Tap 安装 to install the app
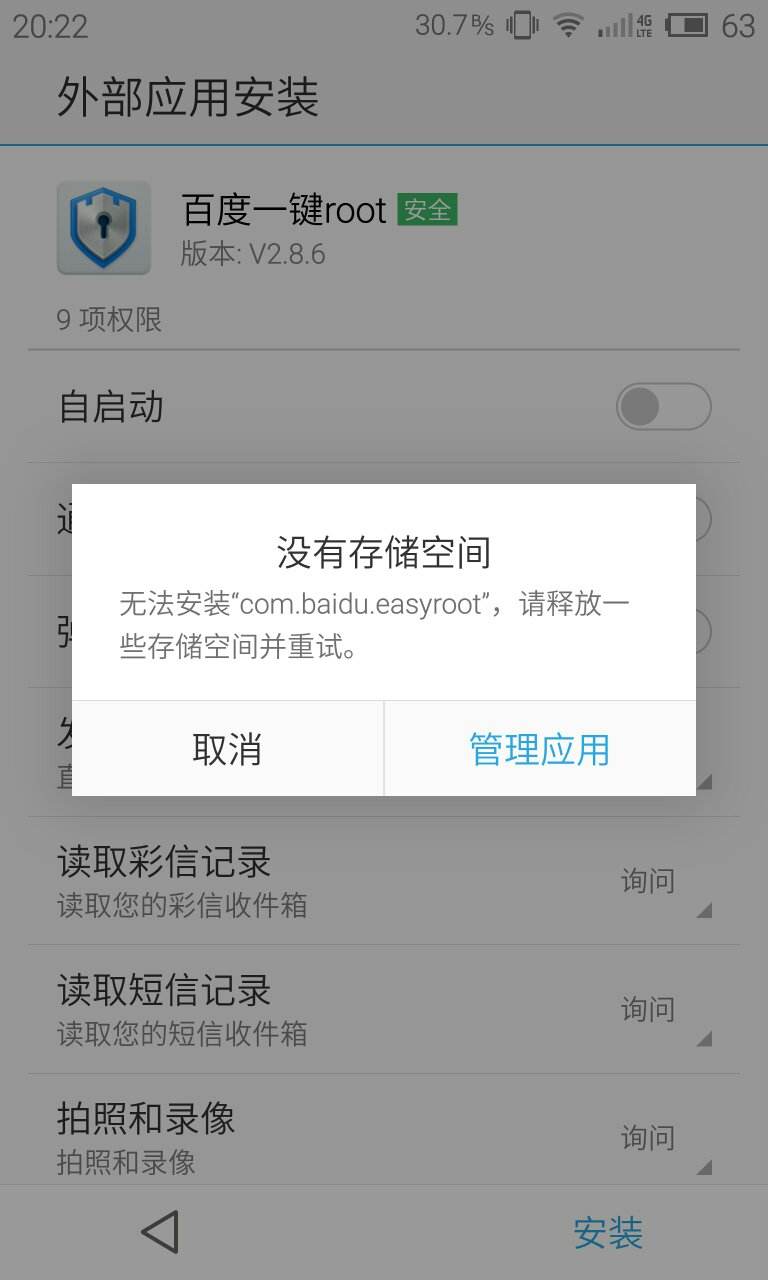 [x=607, y=1233]
